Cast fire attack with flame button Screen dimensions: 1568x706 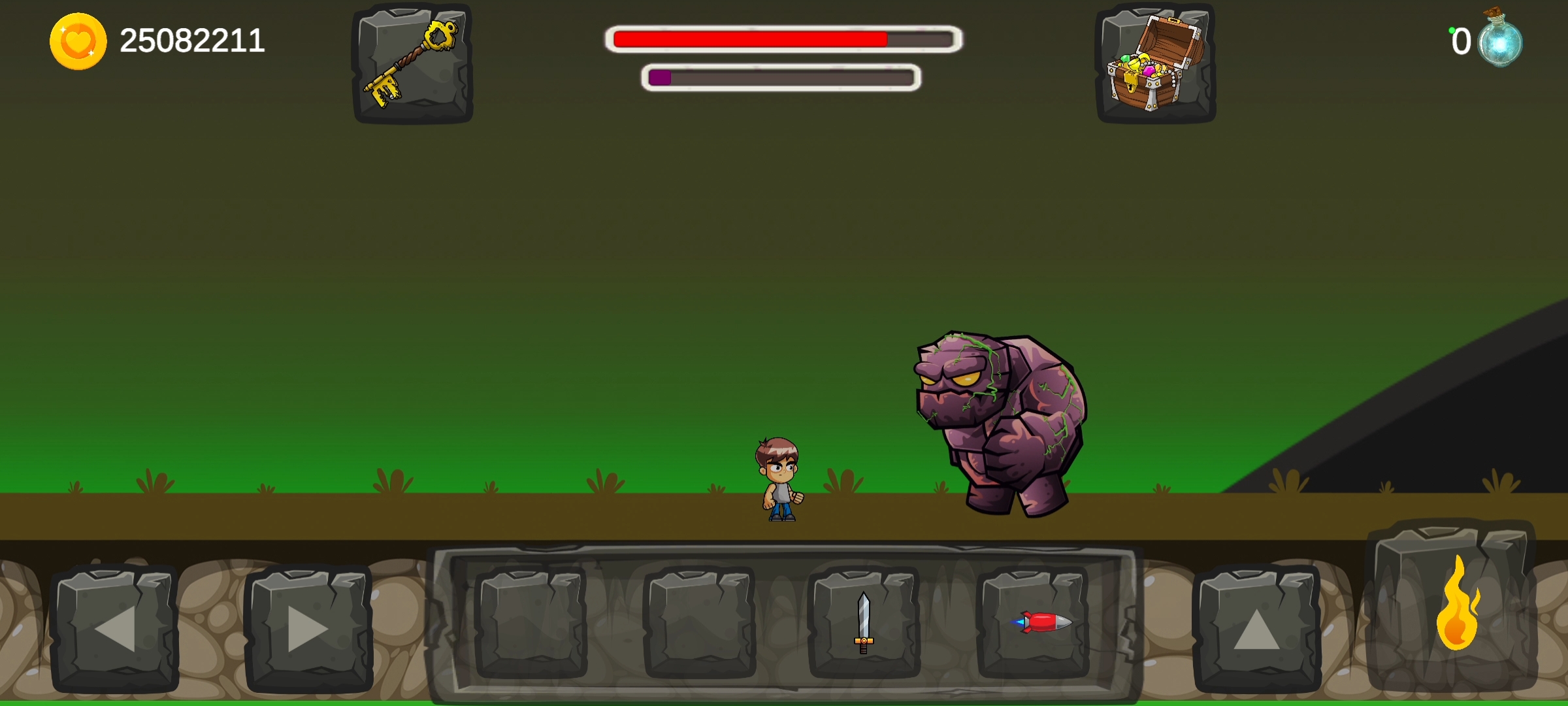point(1453,605)
